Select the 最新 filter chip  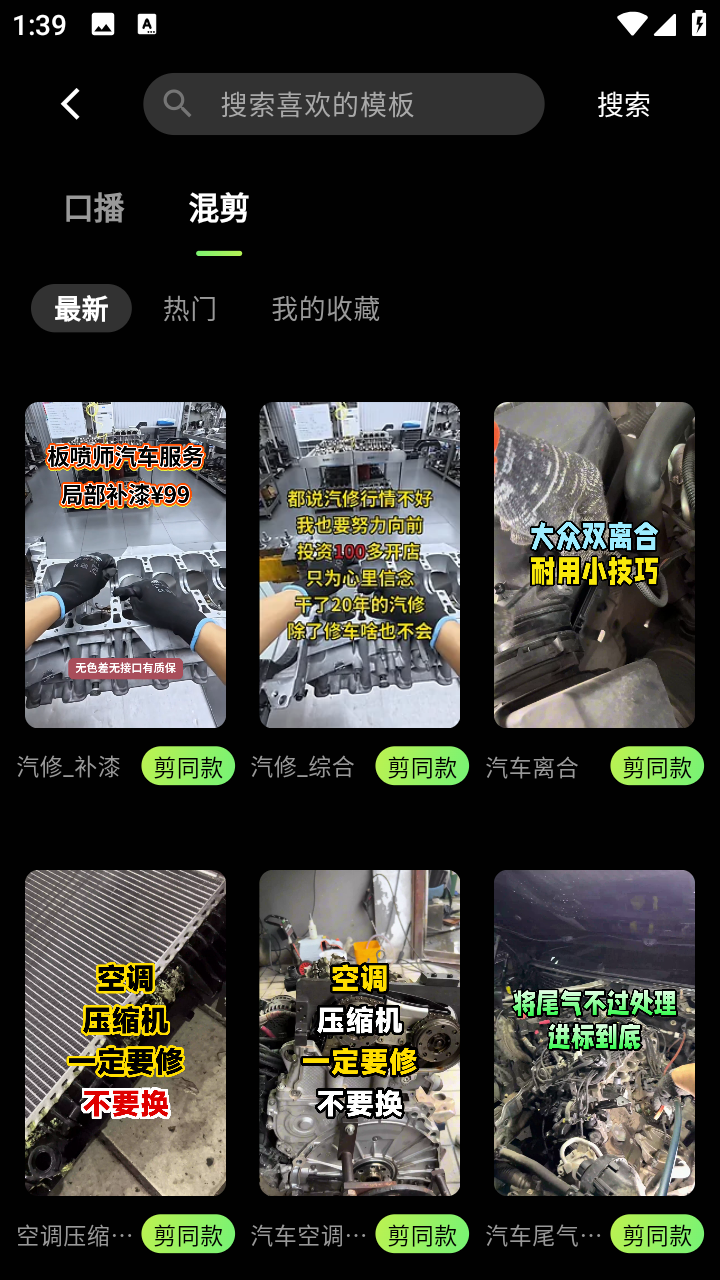[x=81, y=308]
